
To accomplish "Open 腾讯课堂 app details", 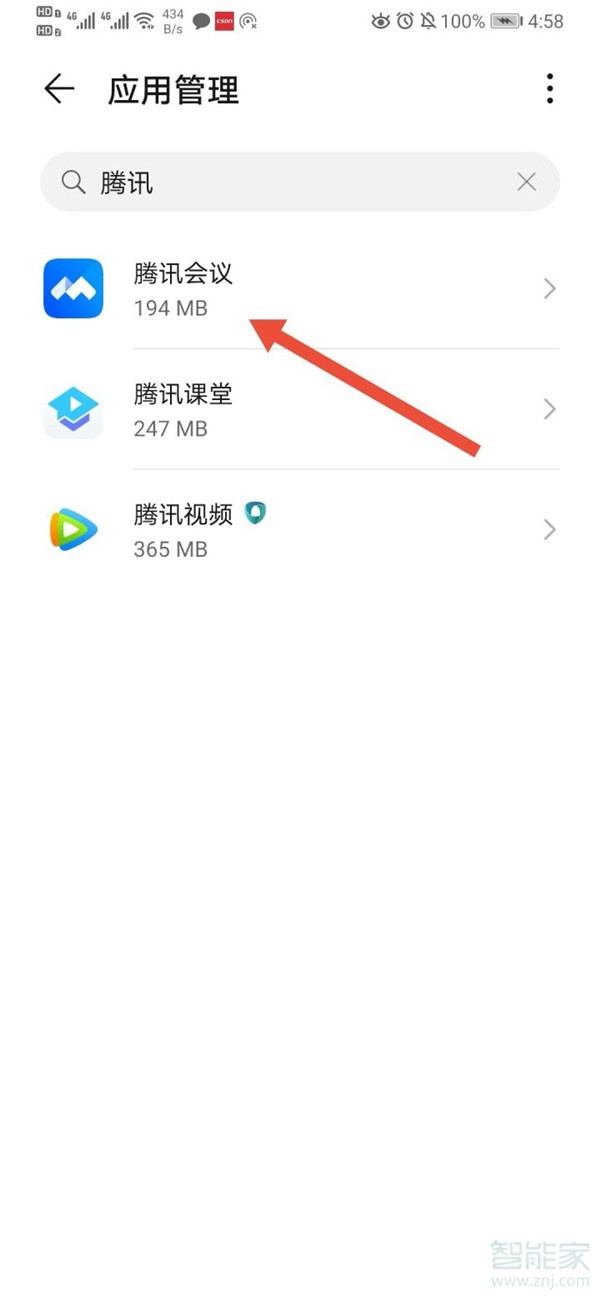I will [300, 410].
